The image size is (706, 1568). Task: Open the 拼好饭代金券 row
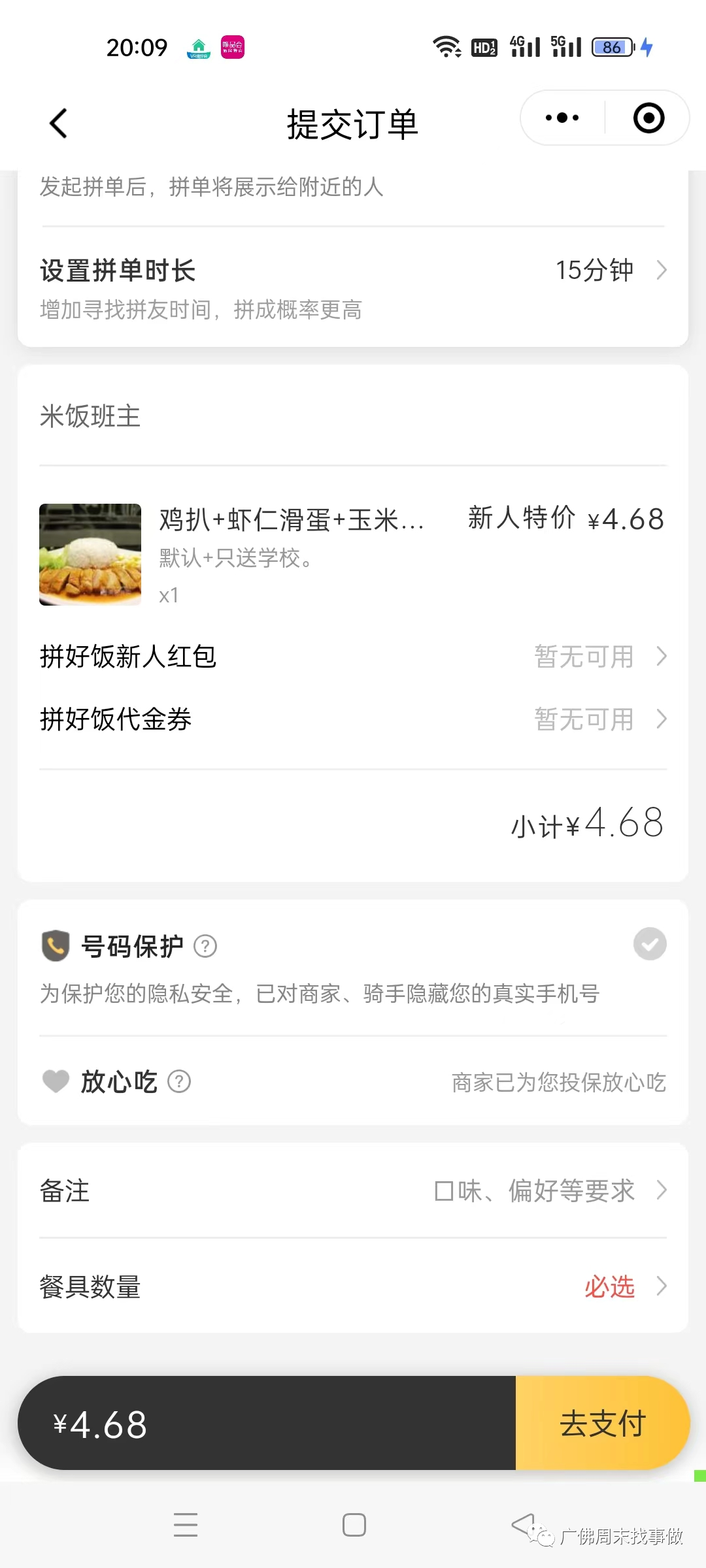[353, 719]
